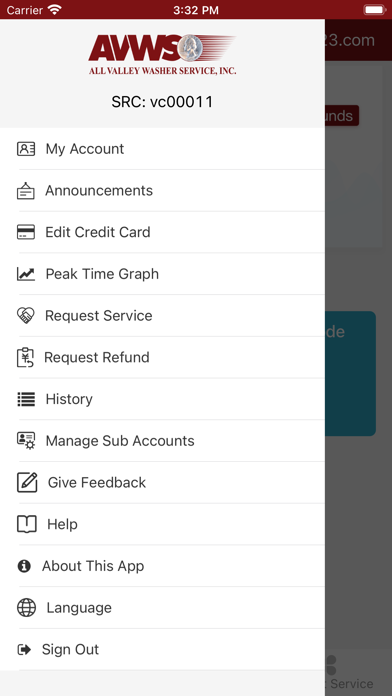Open the Peak Time Graph
Viewport: 392px width, 696px height.
tap(162, 274)
